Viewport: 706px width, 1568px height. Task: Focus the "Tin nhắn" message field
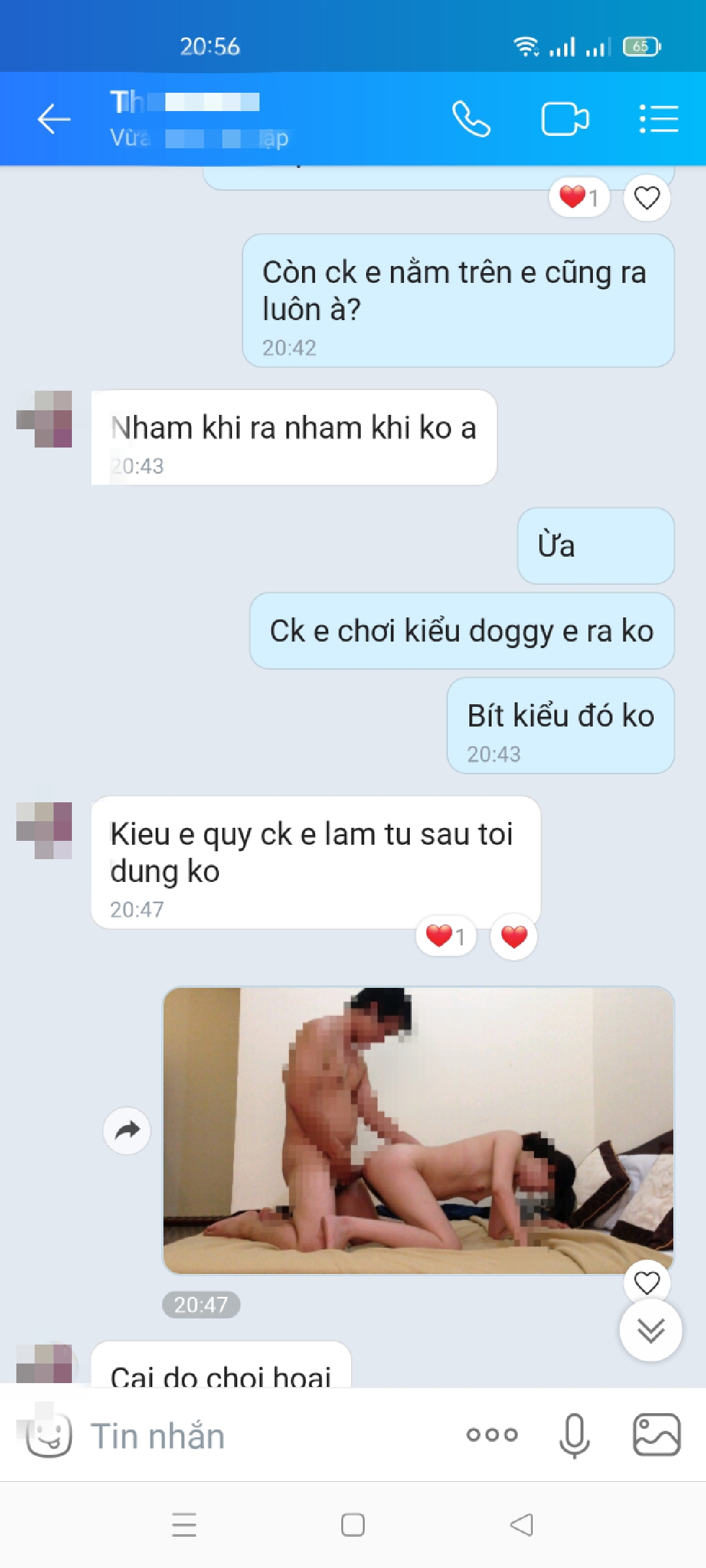pyautogui.click(x=261, y=1435)
